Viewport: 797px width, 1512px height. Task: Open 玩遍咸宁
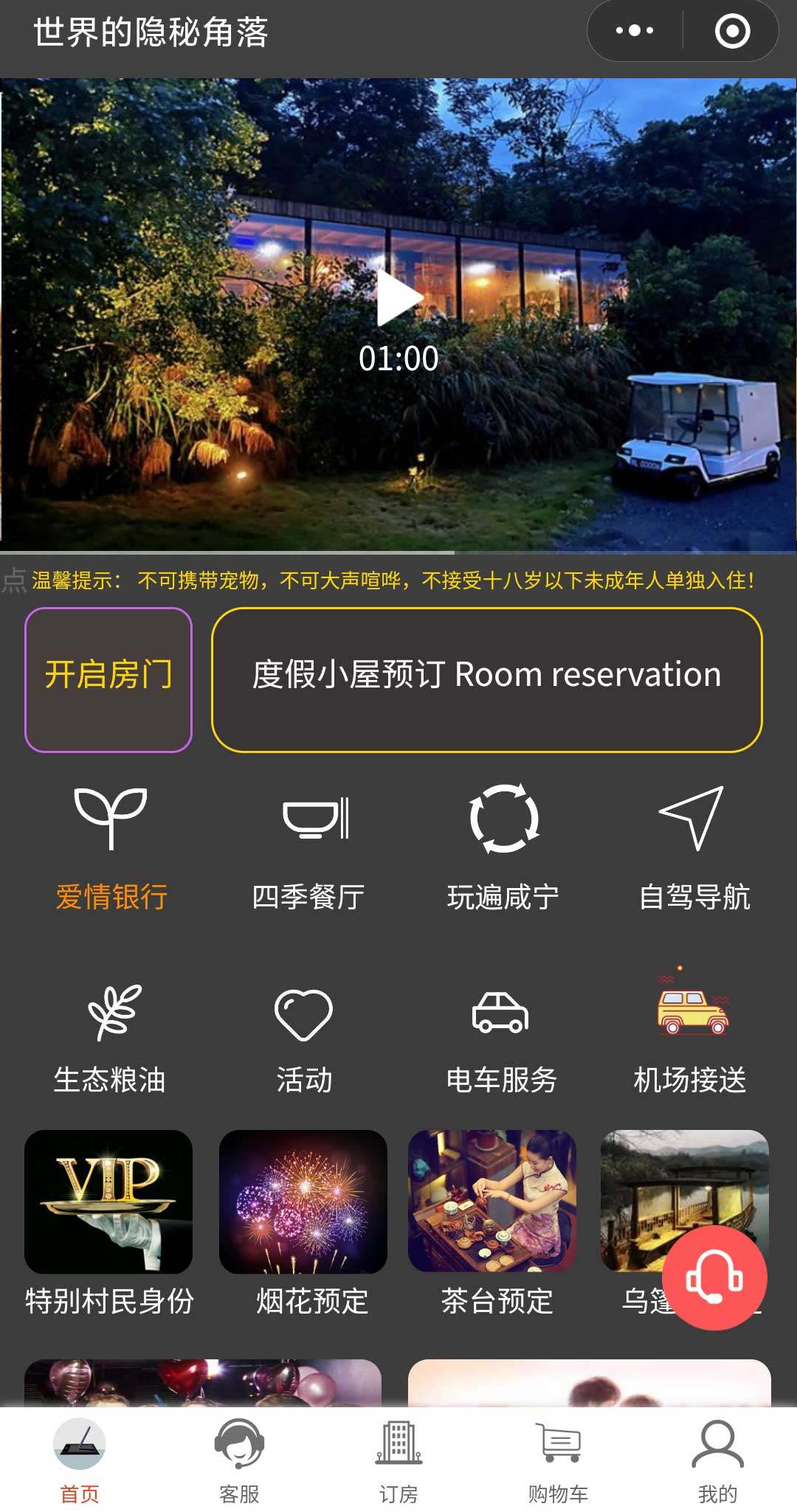pyautogui.click(x=503, y=848)
